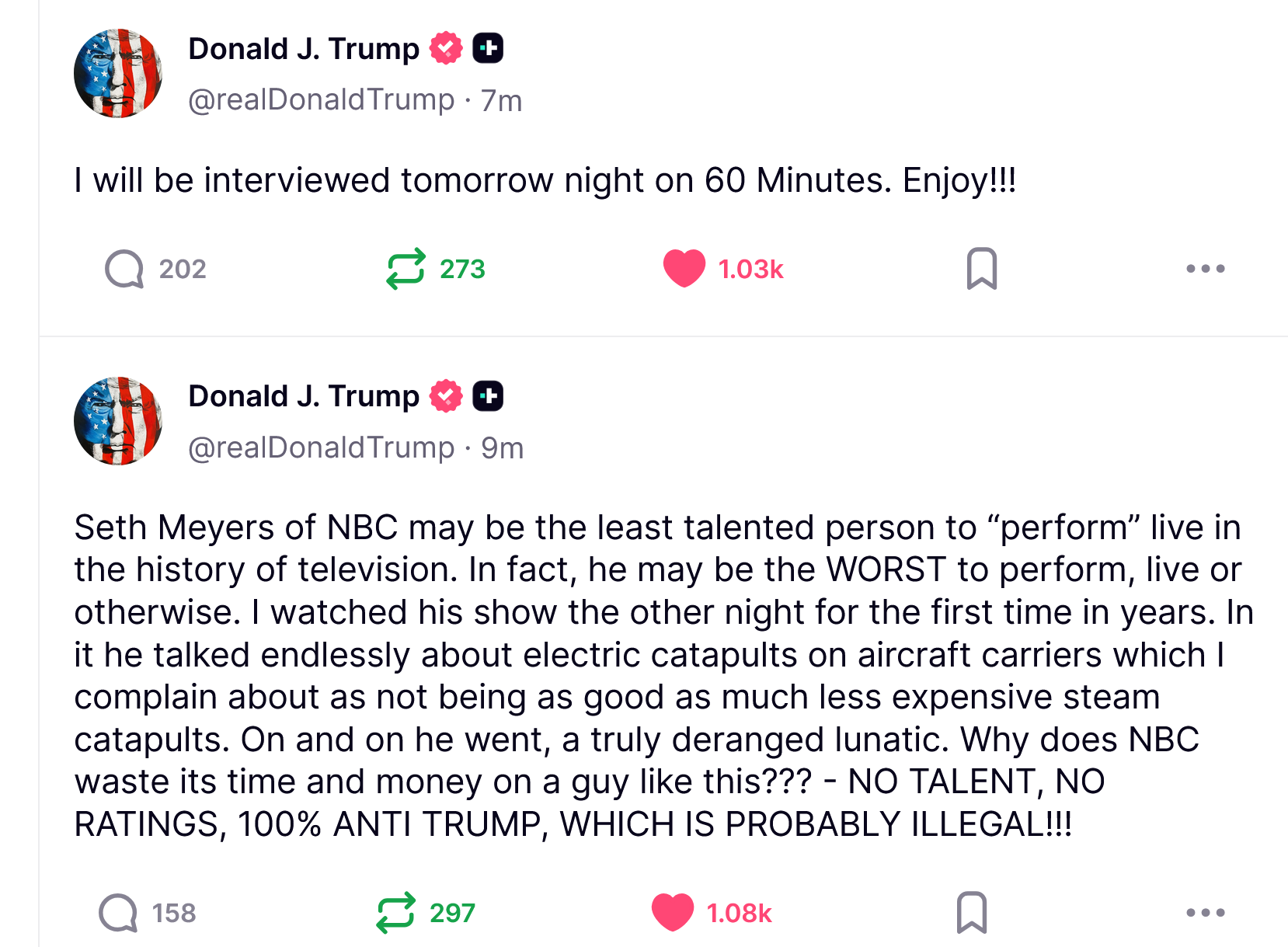Open the Donald J. Trump name on 7m post
1288x947 pixels.
point(303,49)
